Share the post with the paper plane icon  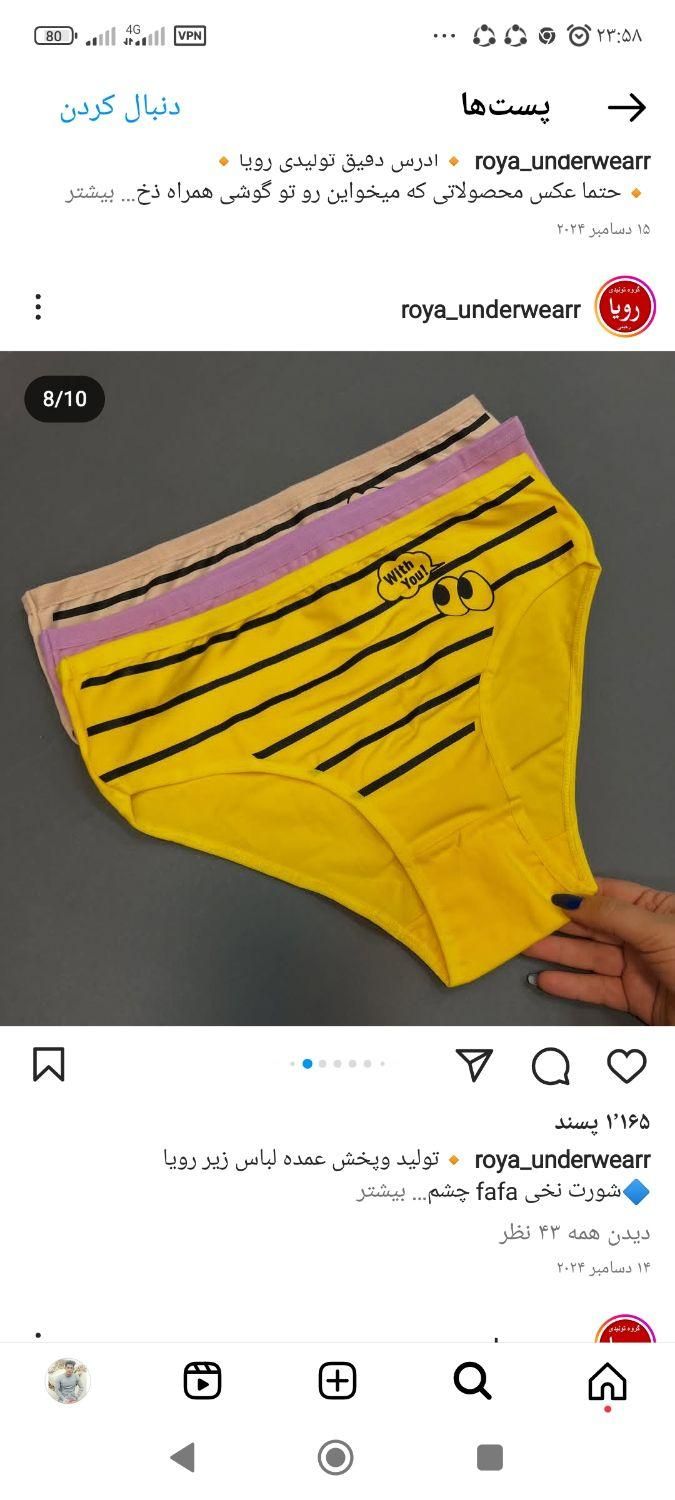[474, 1065]
